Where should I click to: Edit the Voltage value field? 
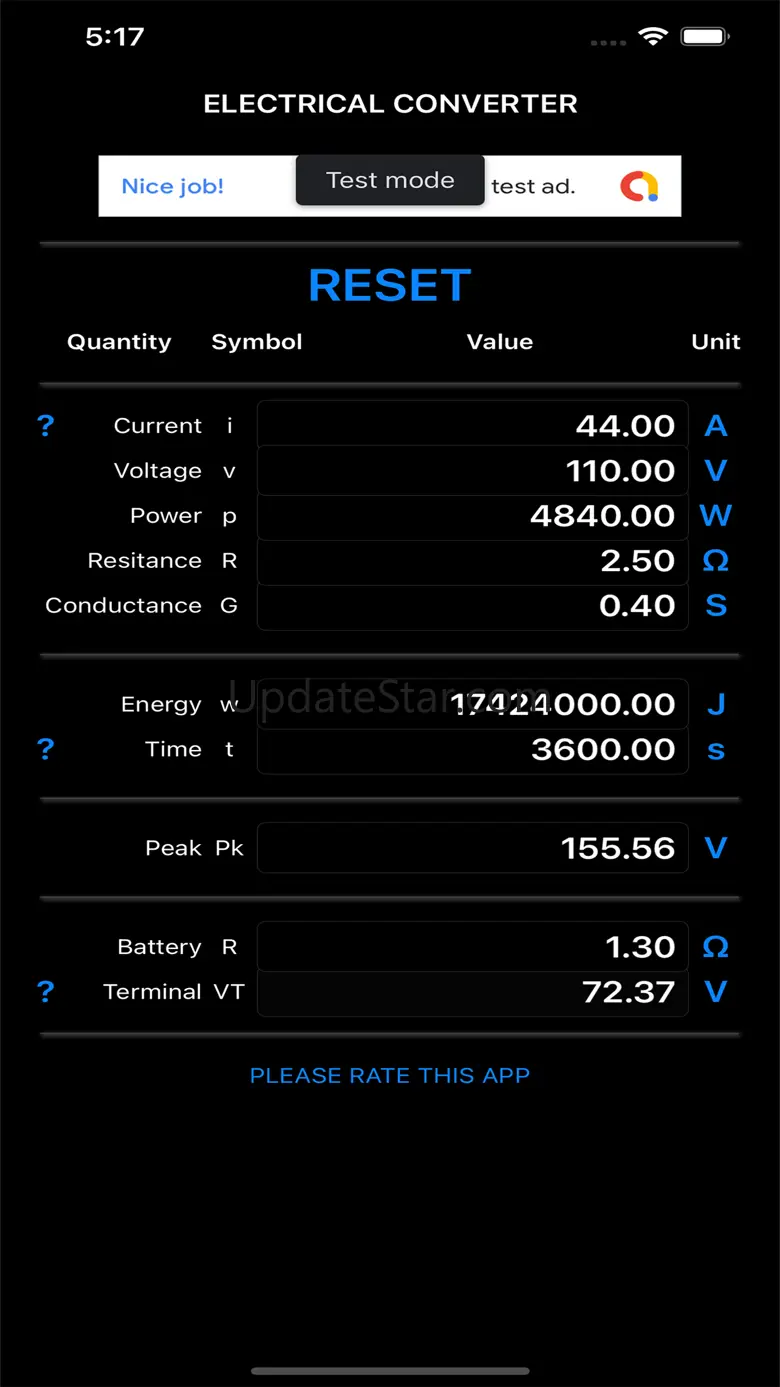[x=472, y=471]
